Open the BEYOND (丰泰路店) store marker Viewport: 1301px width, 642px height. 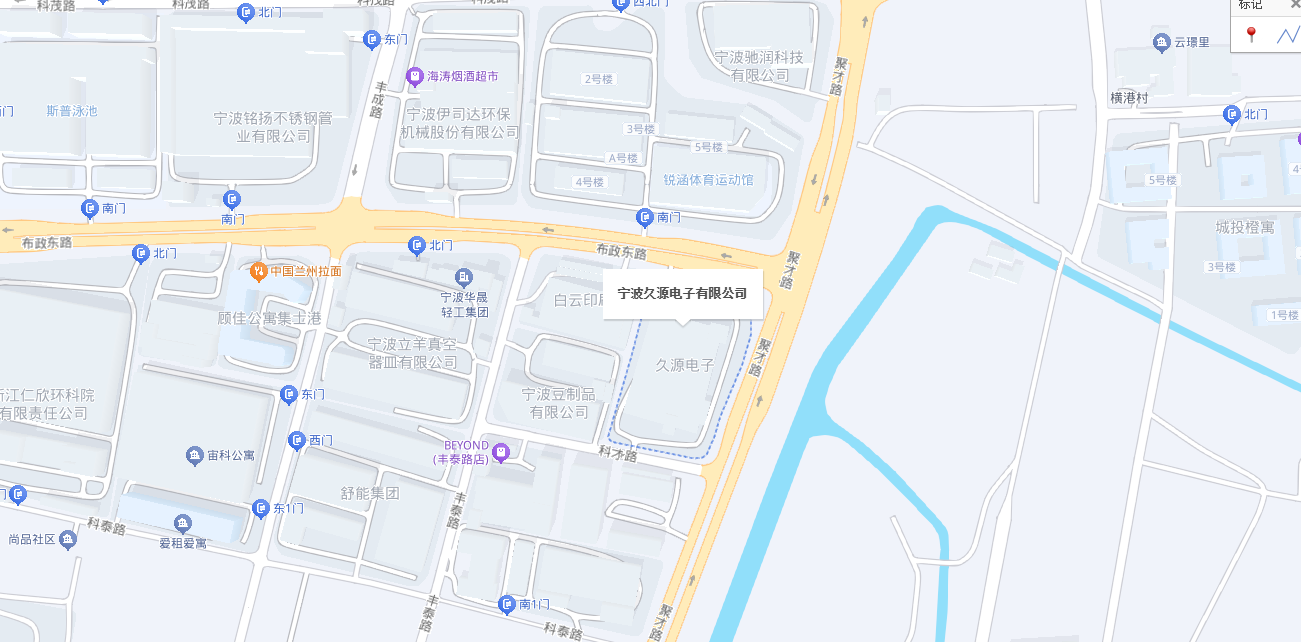[501, 453]
